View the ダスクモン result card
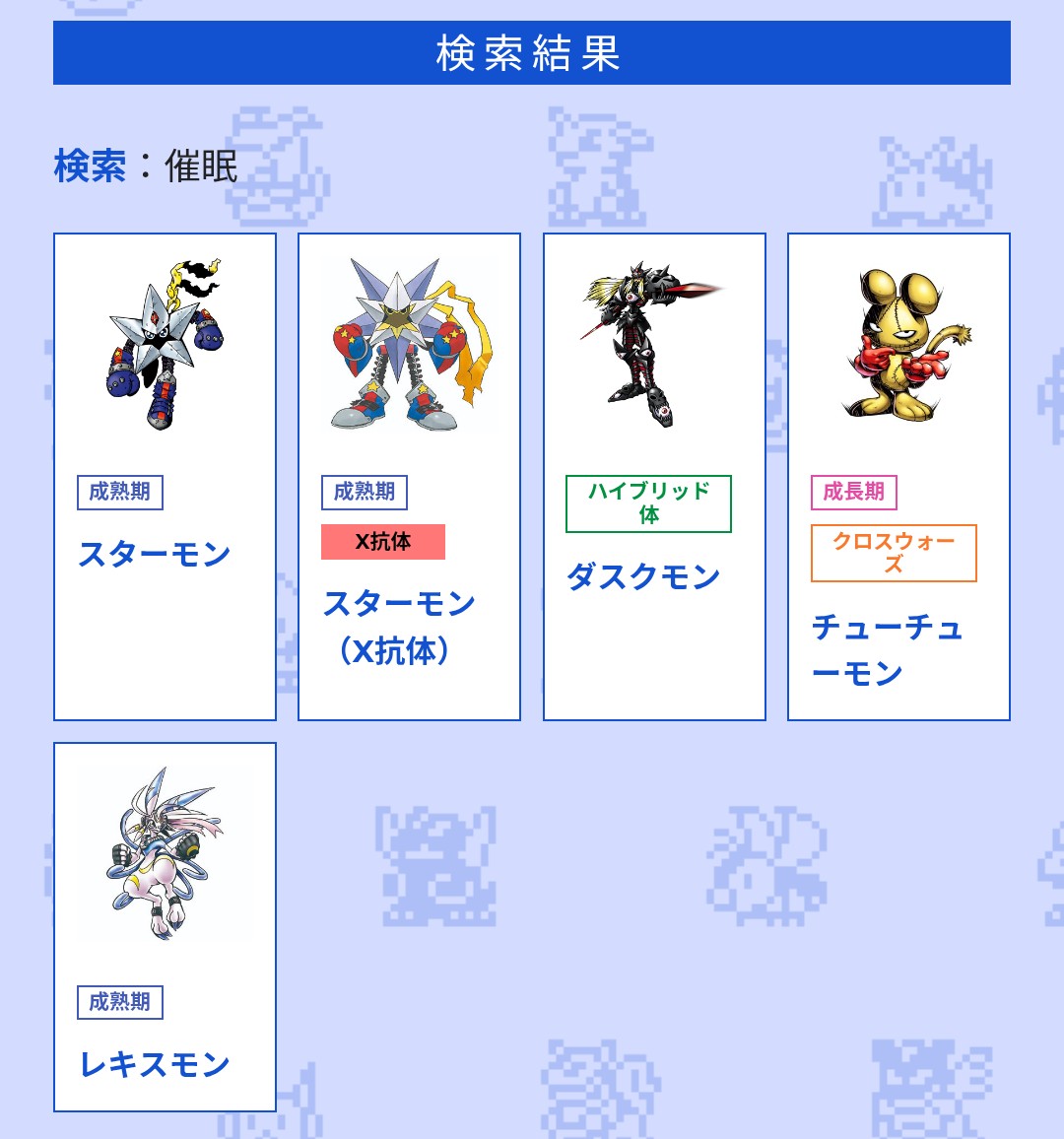This screenshot has height=1139, width=1064. [x=654, y=477]
